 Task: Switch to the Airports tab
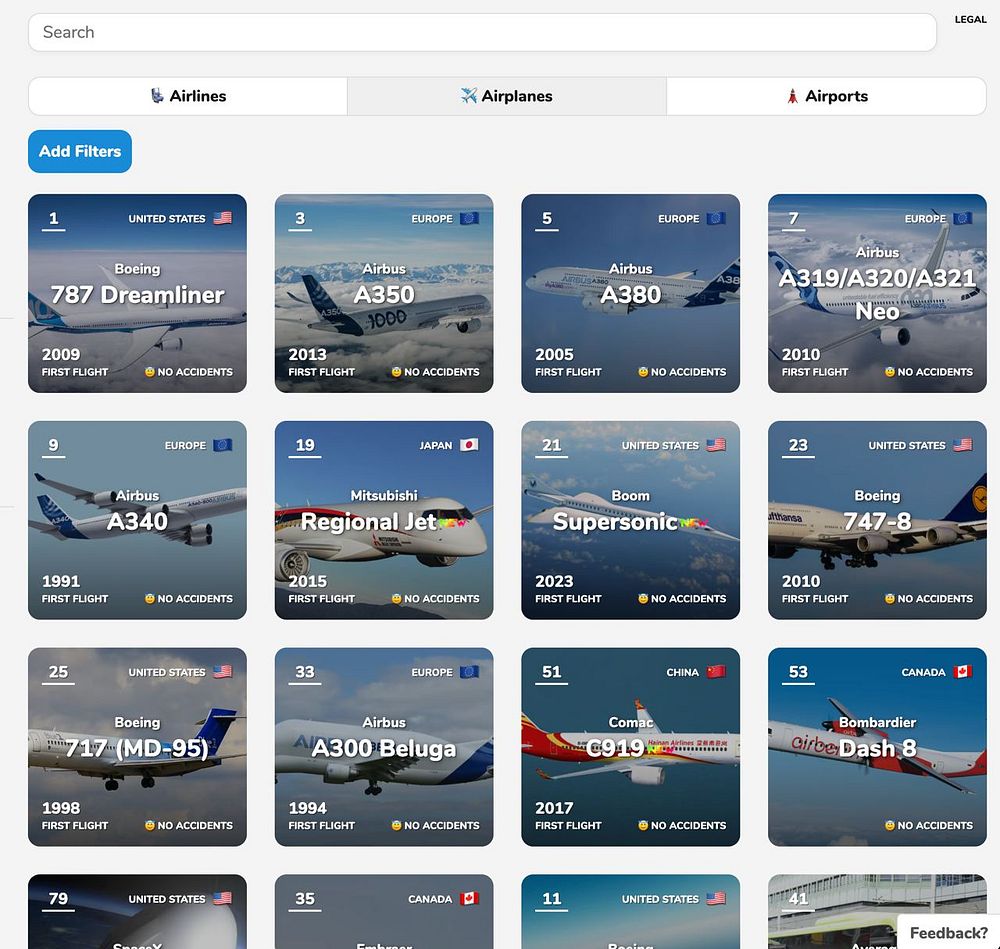826,96
